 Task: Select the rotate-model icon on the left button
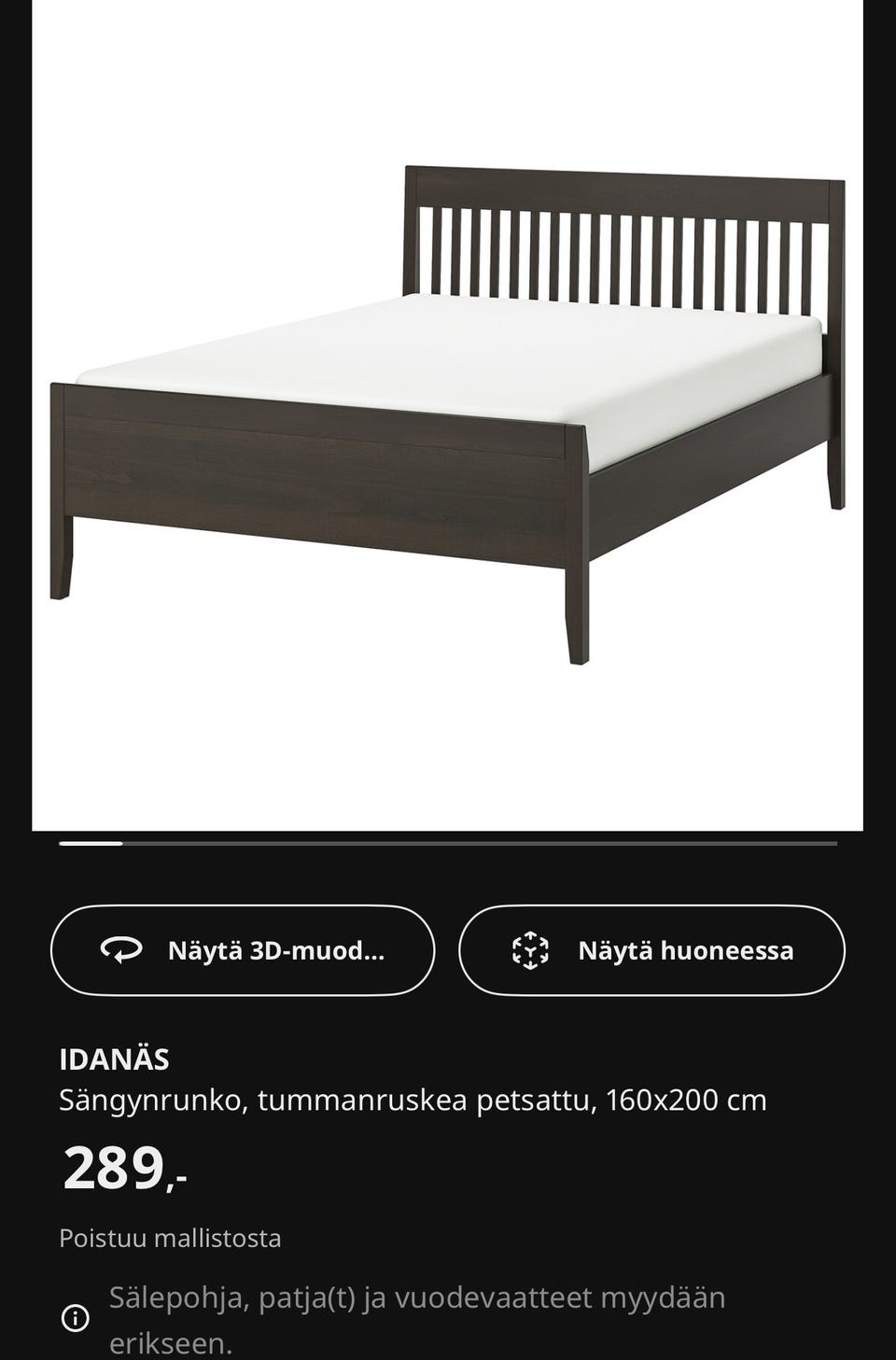point(121,949)
